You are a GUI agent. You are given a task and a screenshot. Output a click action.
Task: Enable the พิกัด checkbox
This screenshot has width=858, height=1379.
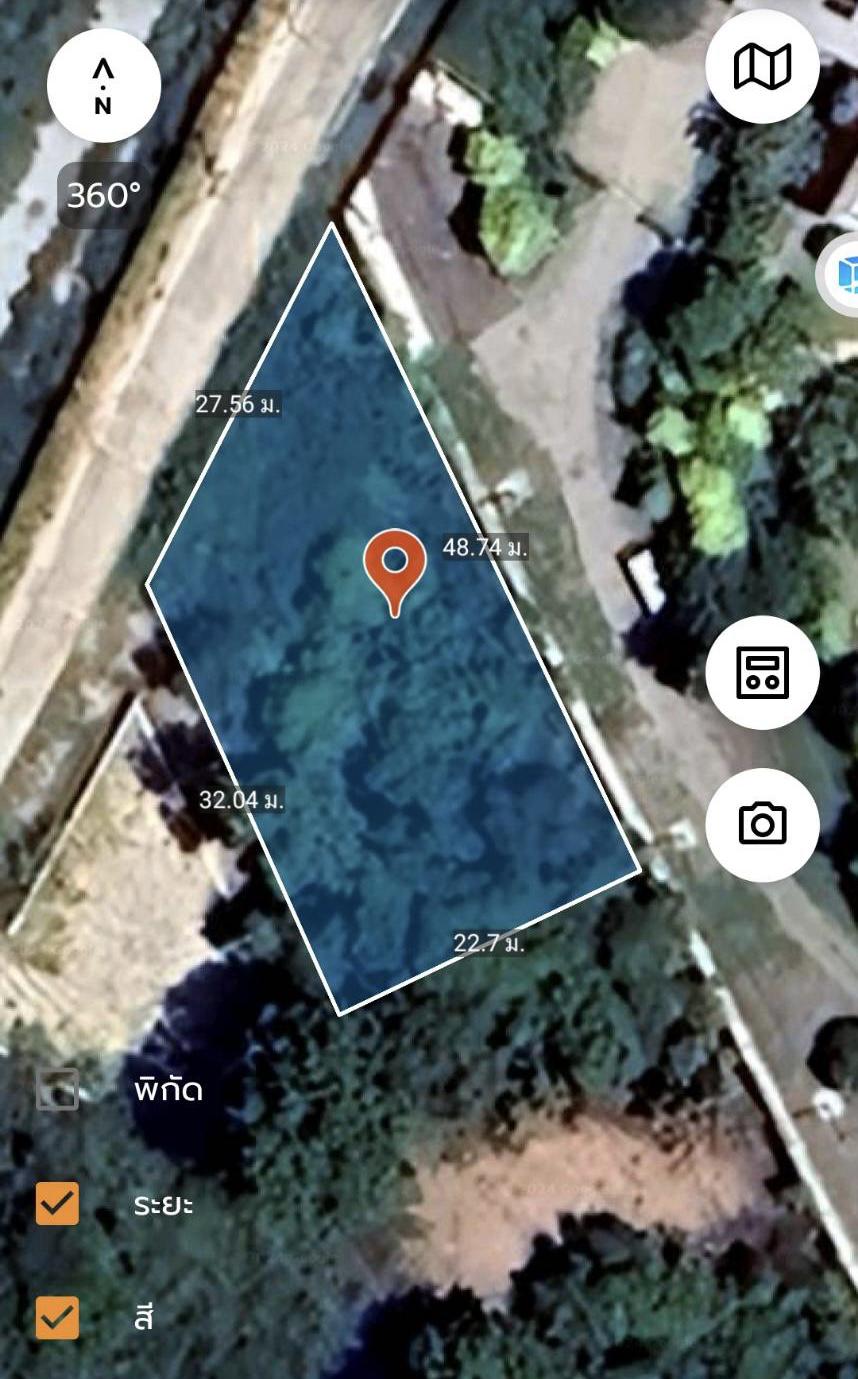[57, 1089]
